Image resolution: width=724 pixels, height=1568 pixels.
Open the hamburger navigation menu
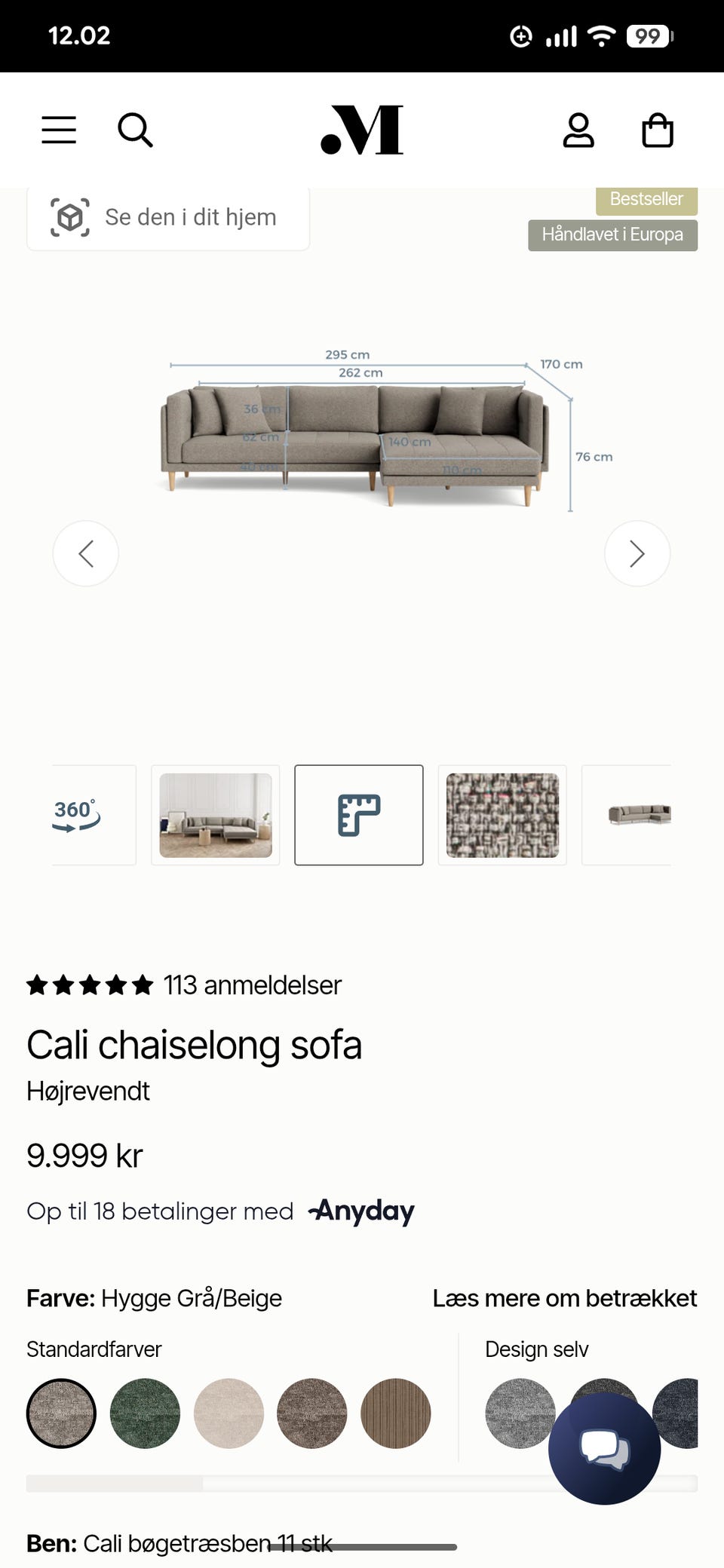pos(58,130)
